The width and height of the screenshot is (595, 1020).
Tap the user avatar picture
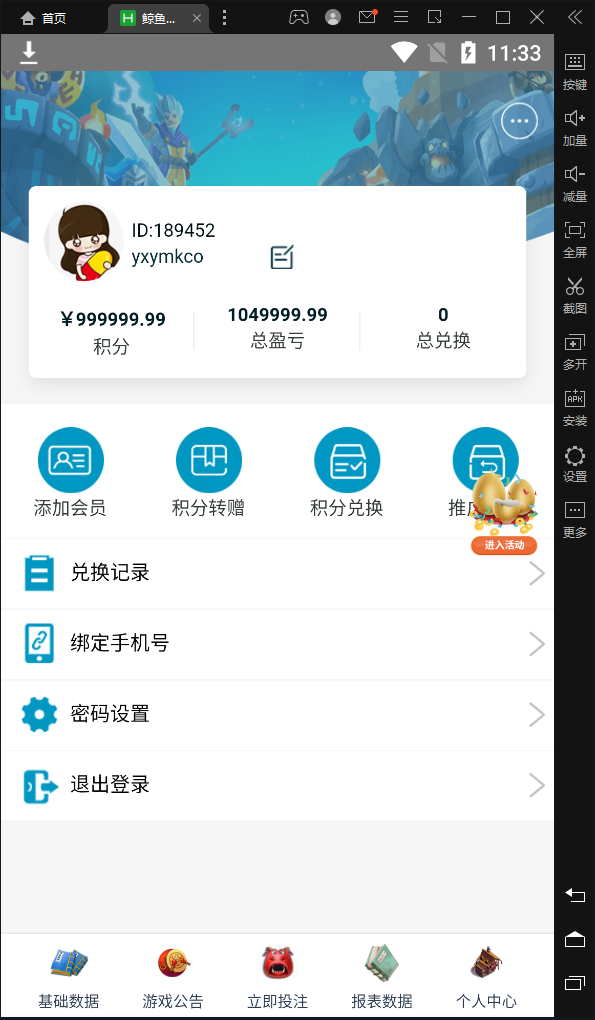(83, 241)
